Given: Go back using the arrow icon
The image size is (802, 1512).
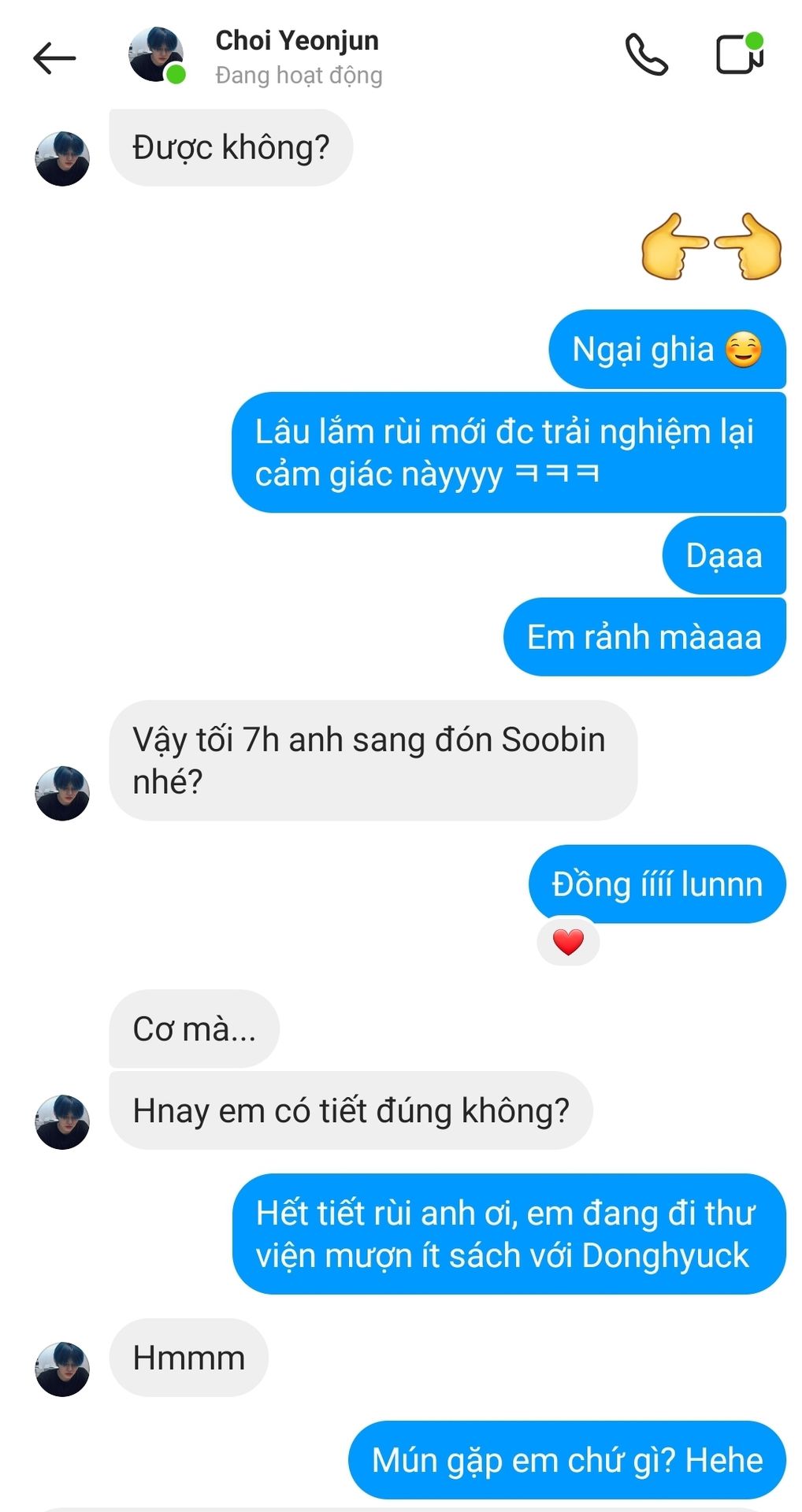Looking at the screenshot, I should coord(54,57).
